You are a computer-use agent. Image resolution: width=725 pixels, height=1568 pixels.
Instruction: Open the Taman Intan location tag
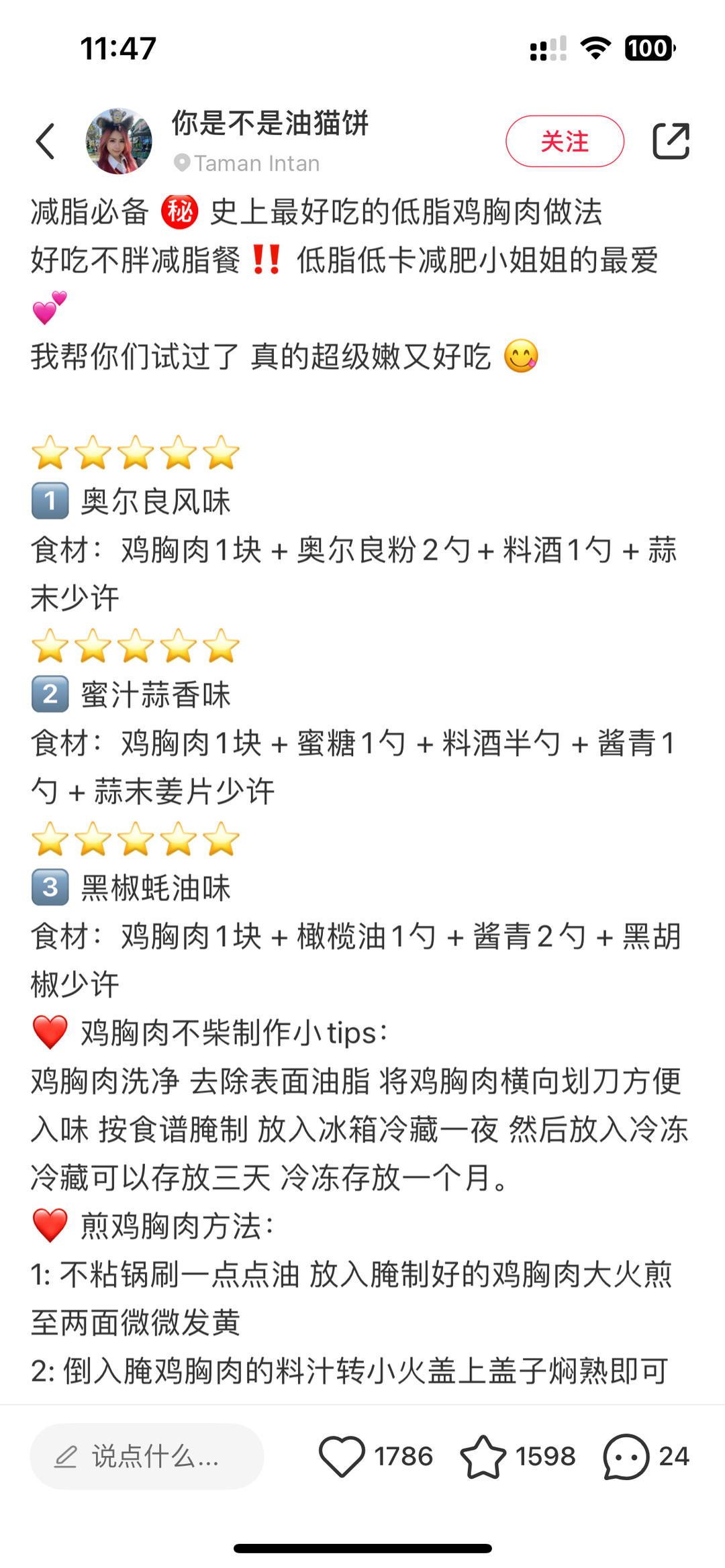coord(247,164)
